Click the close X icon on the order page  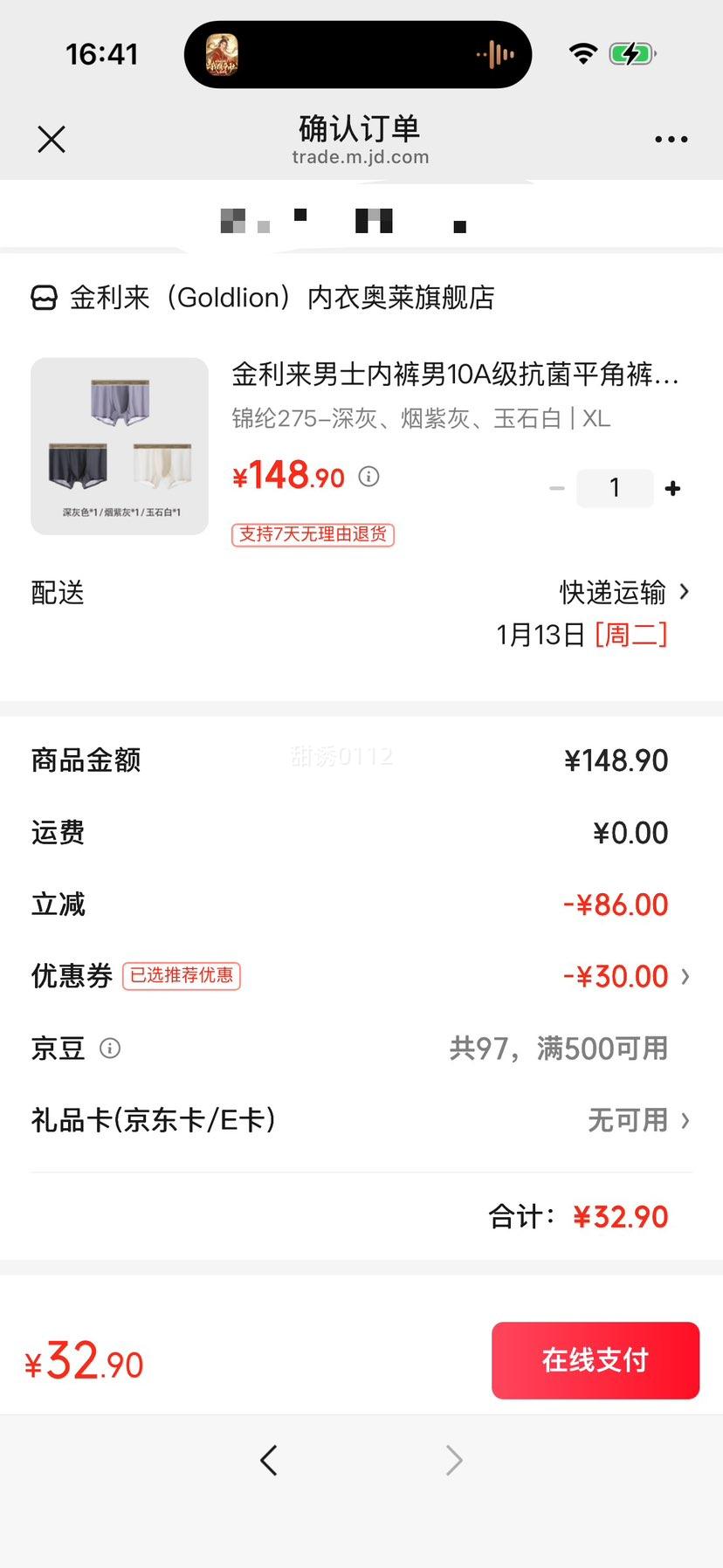click(x=51, y=139)
